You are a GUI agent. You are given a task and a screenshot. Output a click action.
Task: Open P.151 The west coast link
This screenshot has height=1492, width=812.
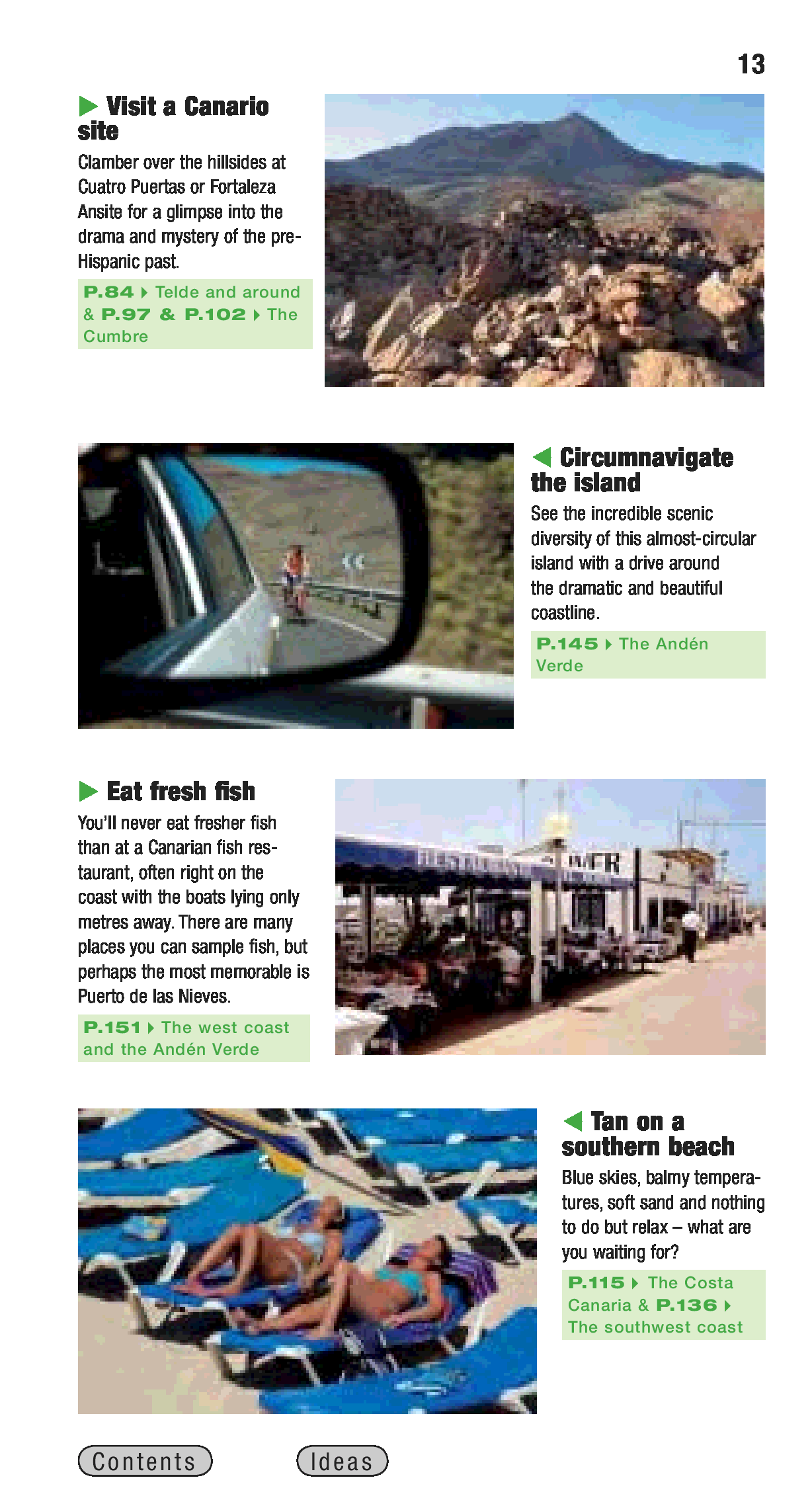coord(186,1028)
